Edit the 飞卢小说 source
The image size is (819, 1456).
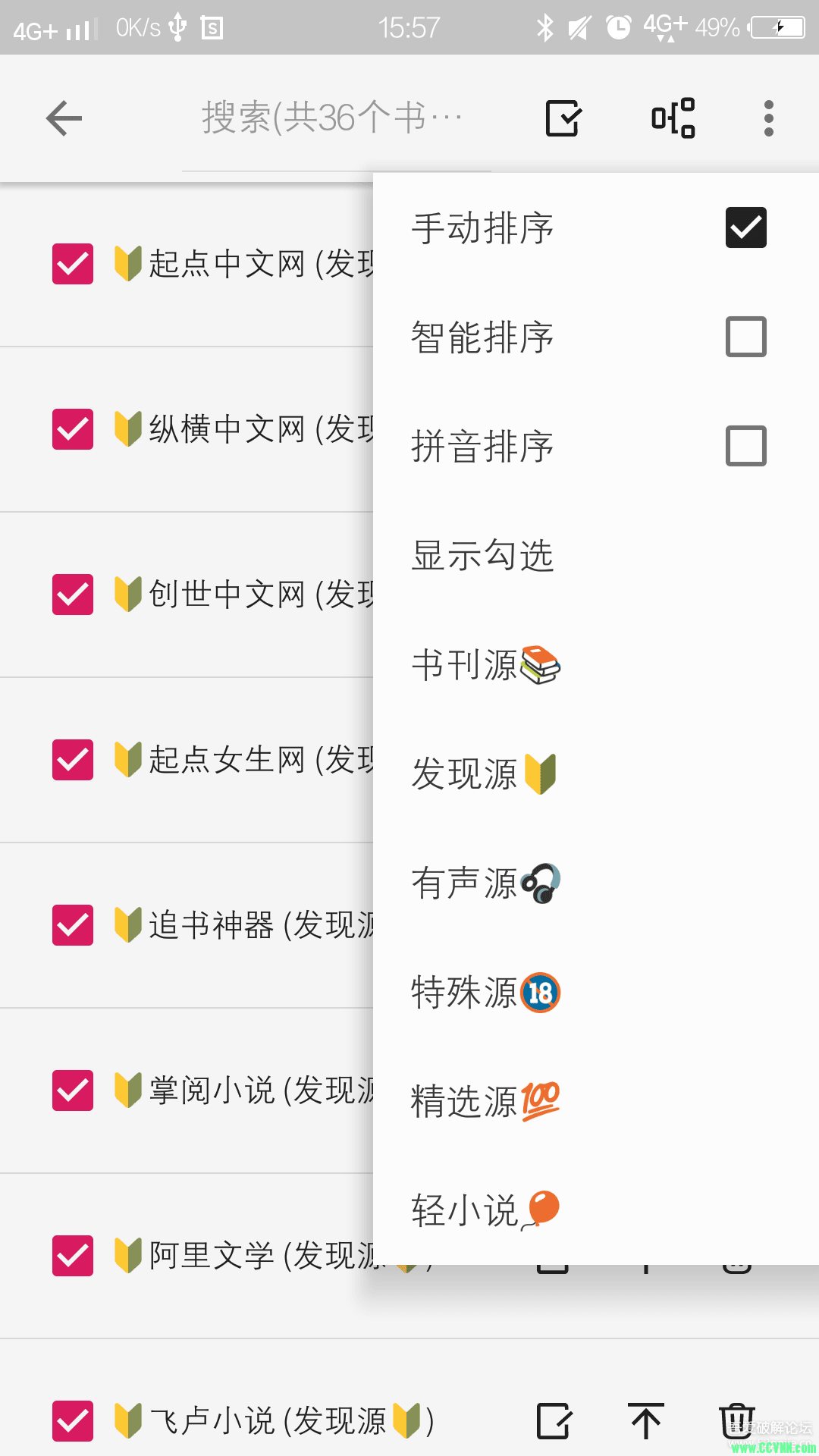554,1421
